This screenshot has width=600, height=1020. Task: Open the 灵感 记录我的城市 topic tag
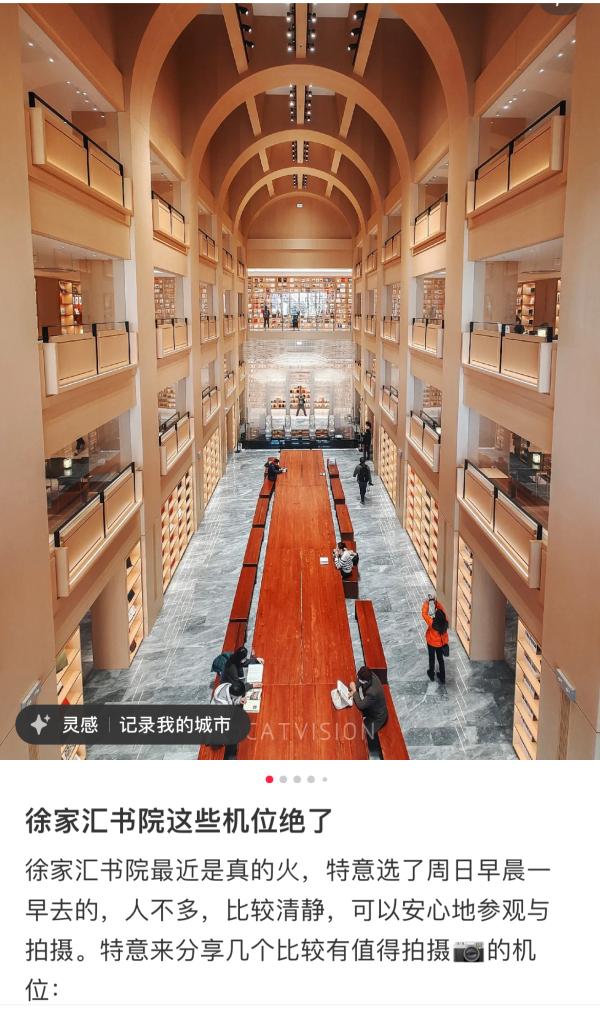133,725
